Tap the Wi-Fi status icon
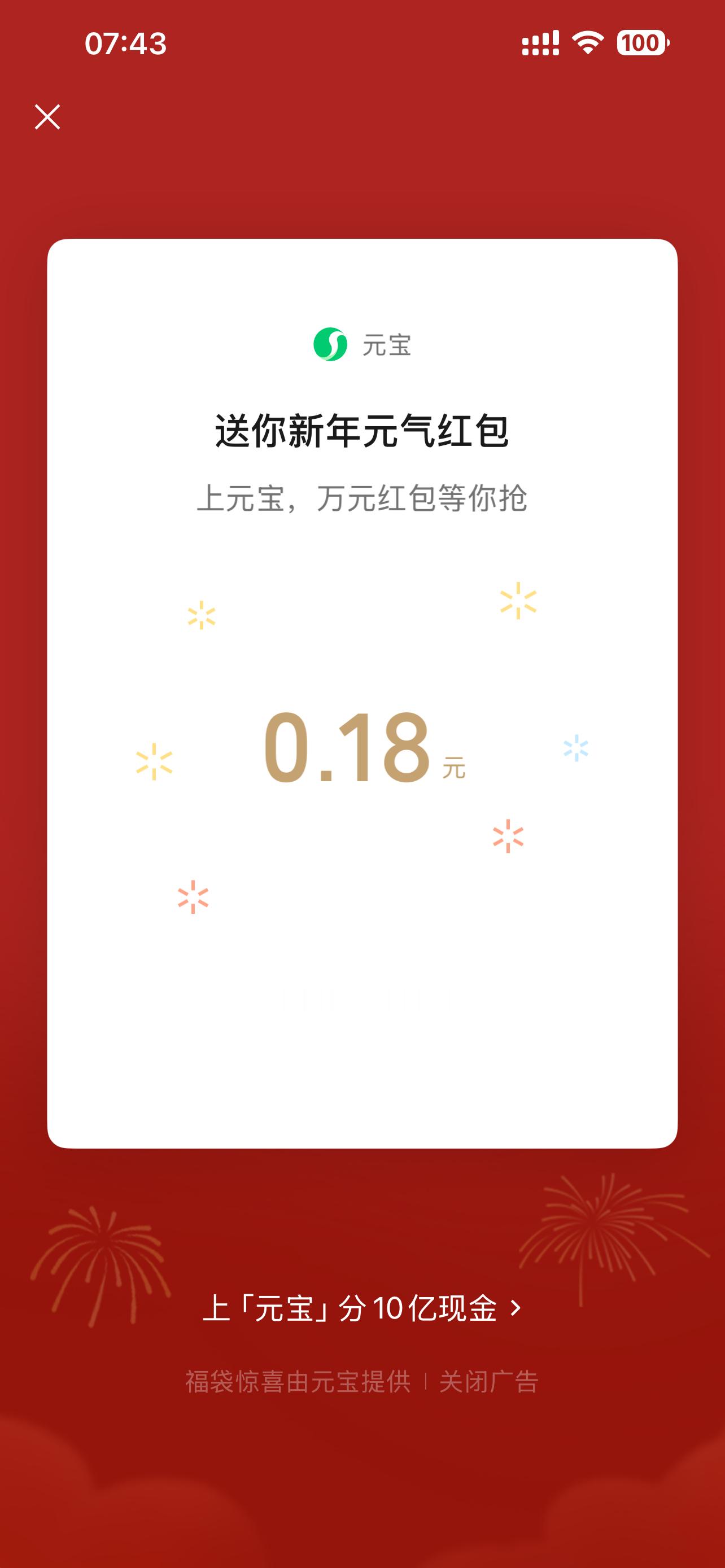Screen dimensions: 725x1568 pos(588,41)
